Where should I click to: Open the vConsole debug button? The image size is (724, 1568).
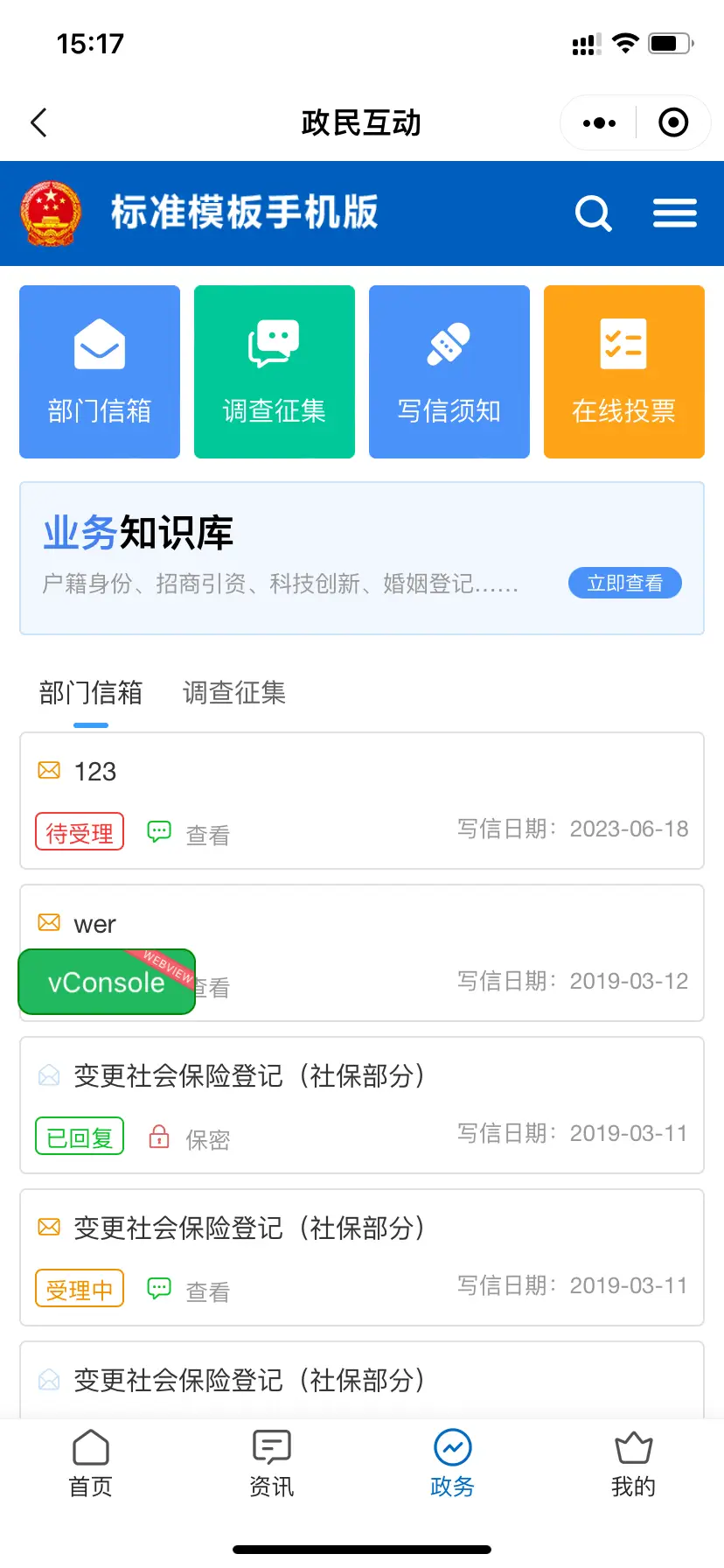coord(107,982)
